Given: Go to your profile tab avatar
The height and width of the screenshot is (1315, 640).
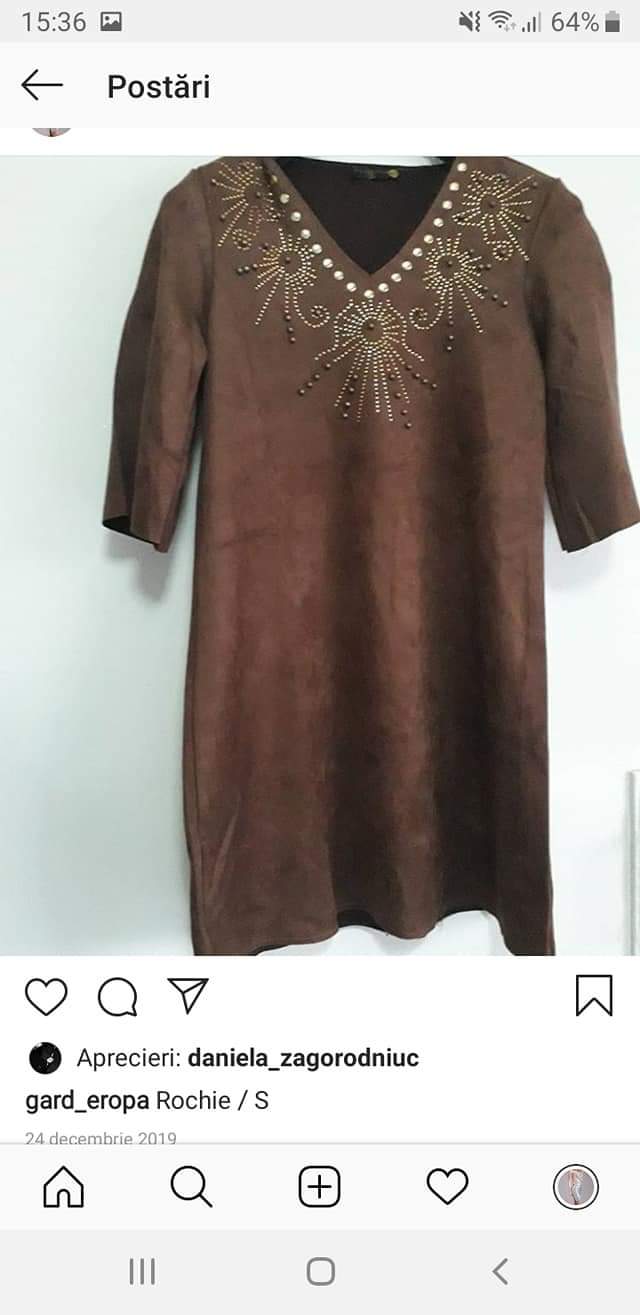Looking at the screenshot, I should 576,1188.
